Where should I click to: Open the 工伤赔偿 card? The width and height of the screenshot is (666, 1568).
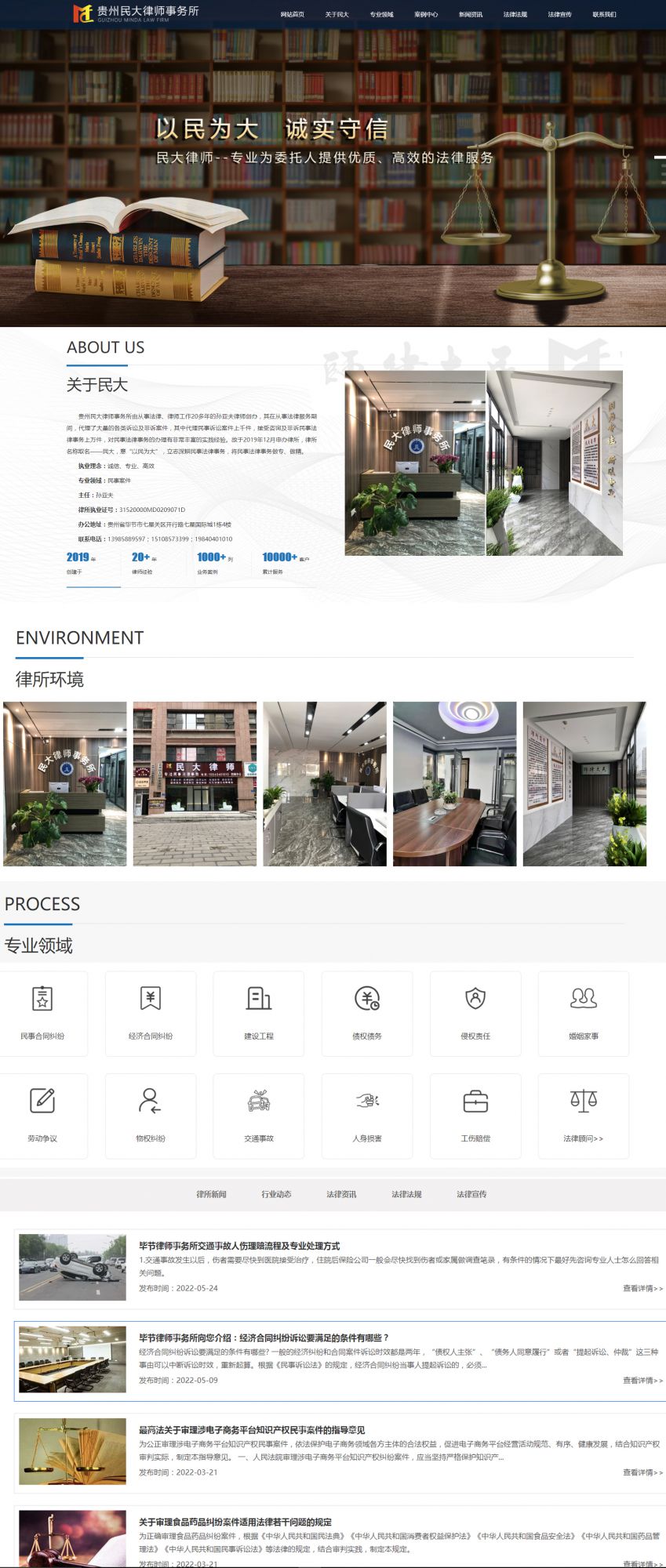pos(475,1115)
